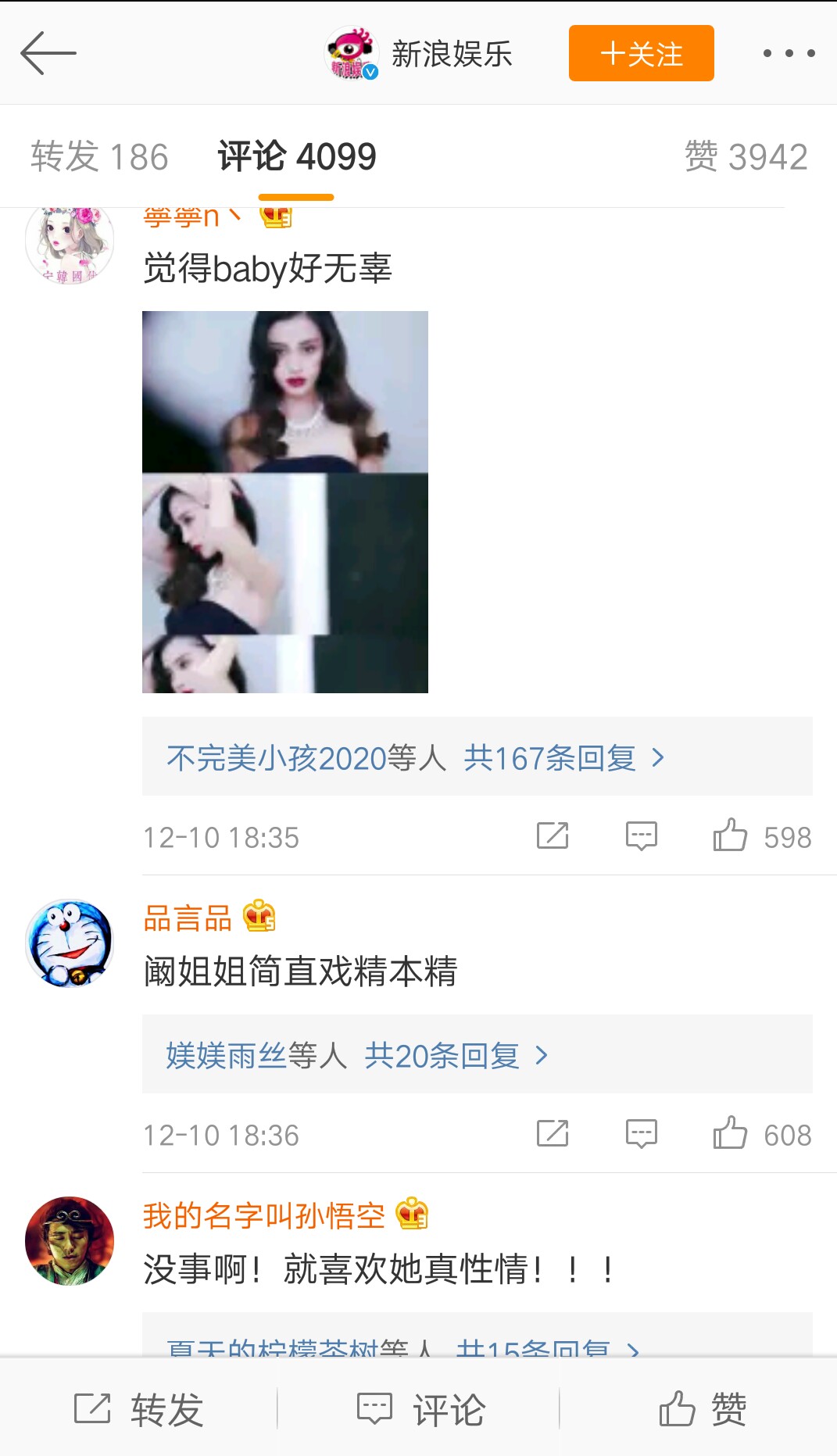Reply to 品言品's comment
This screenshot has width=837, height=1456.
642,1134
